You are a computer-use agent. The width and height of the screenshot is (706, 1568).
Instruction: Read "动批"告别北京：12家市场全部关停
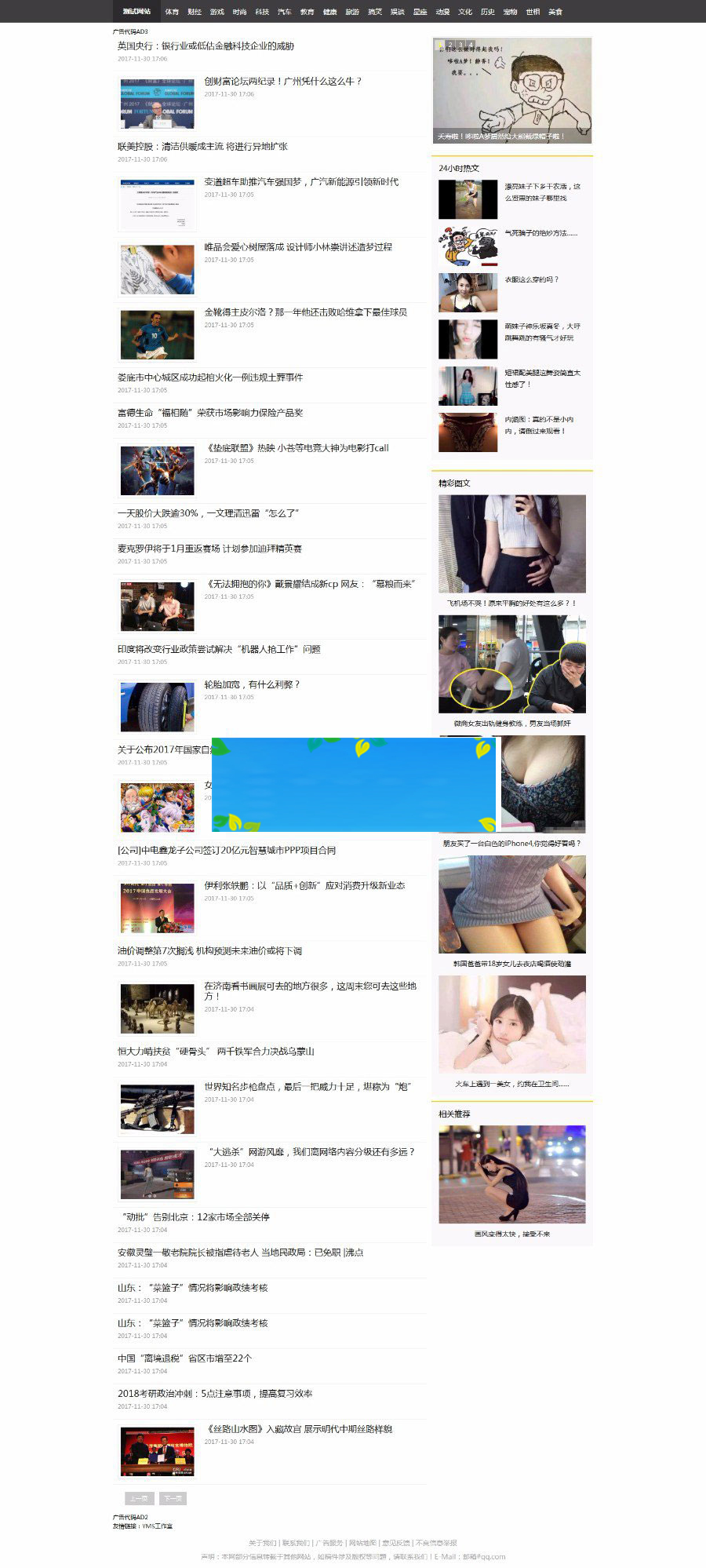[196, 1217]
